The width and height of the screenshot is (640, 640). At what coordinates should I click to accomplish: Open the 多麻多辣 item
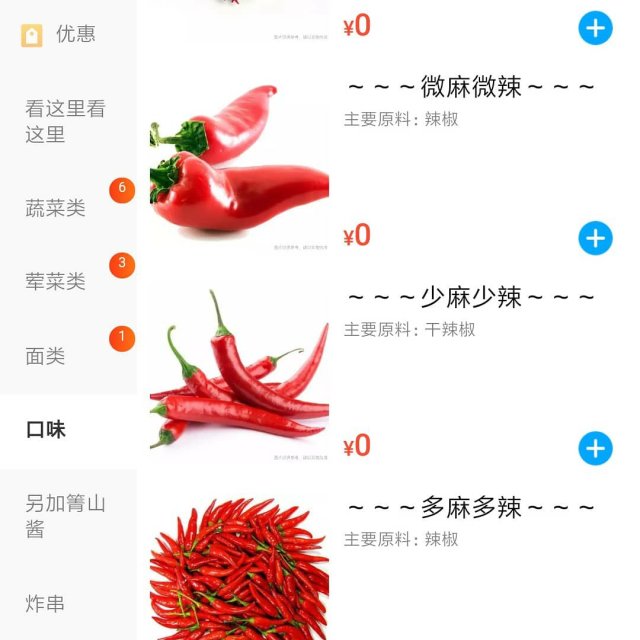470,508
